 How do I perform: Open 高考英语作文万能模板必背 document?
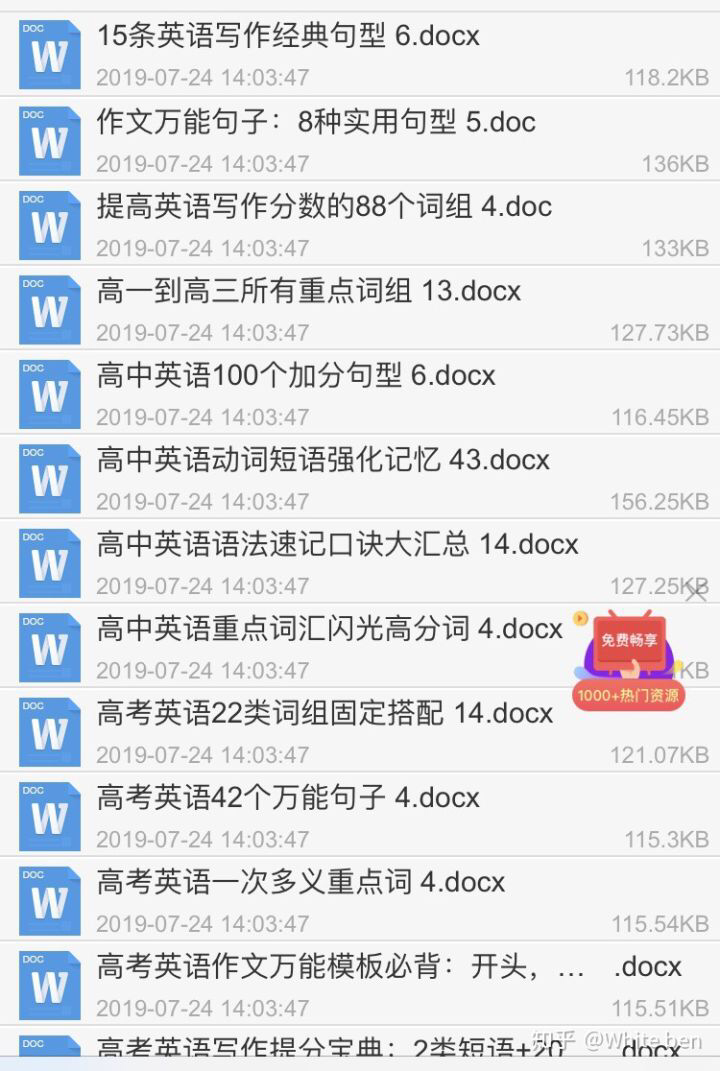pyautogui.click(x=340, y=967)
